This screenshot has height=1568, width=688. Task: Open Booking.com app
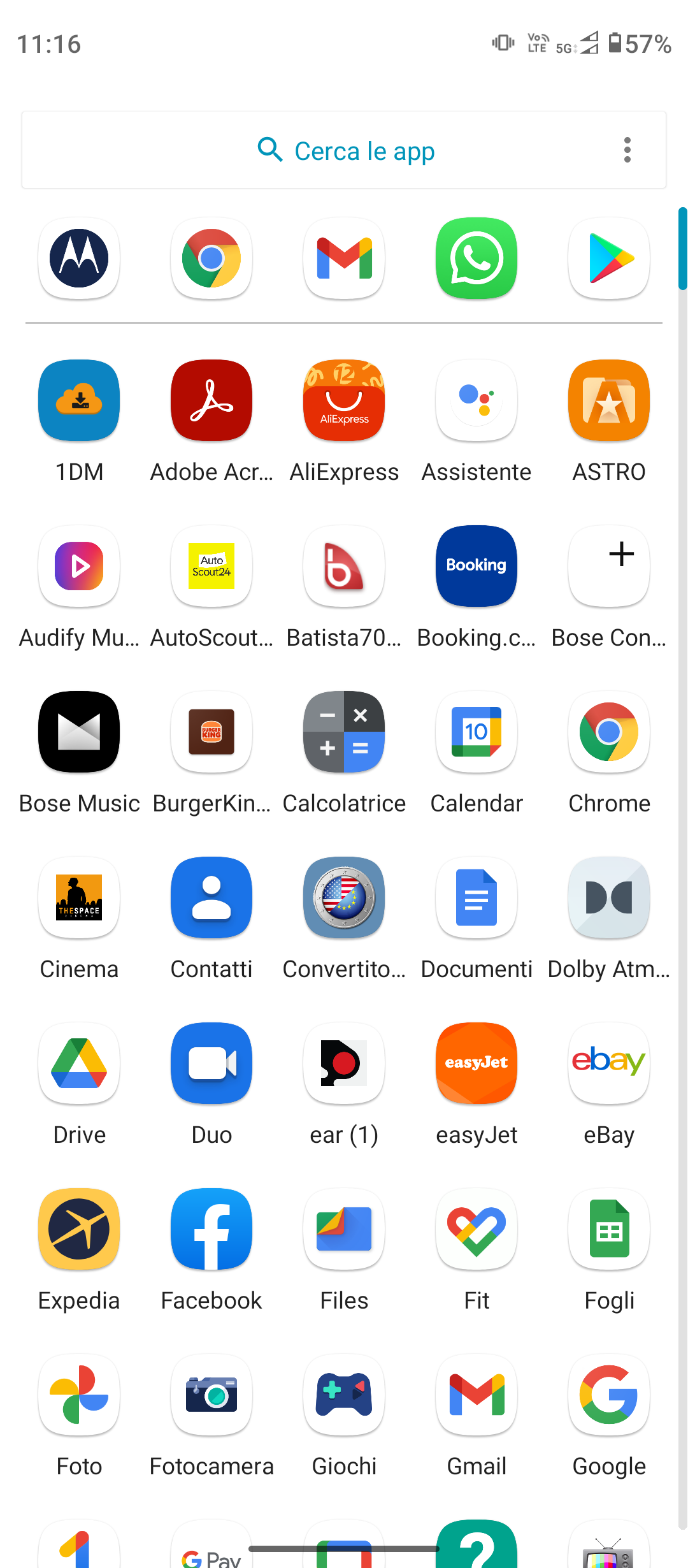click(x=476, y=566)
